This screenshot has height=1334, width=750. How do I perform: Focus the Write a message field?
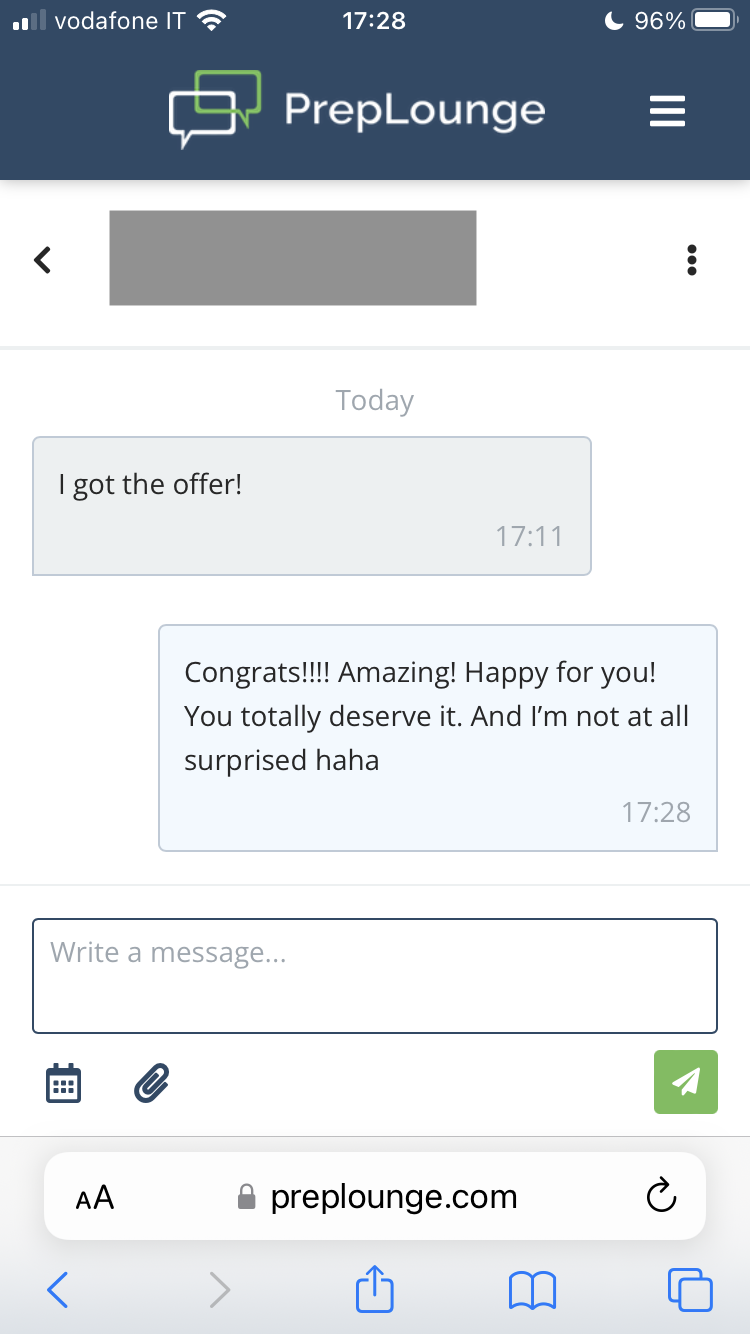click(x=375, y=975)
